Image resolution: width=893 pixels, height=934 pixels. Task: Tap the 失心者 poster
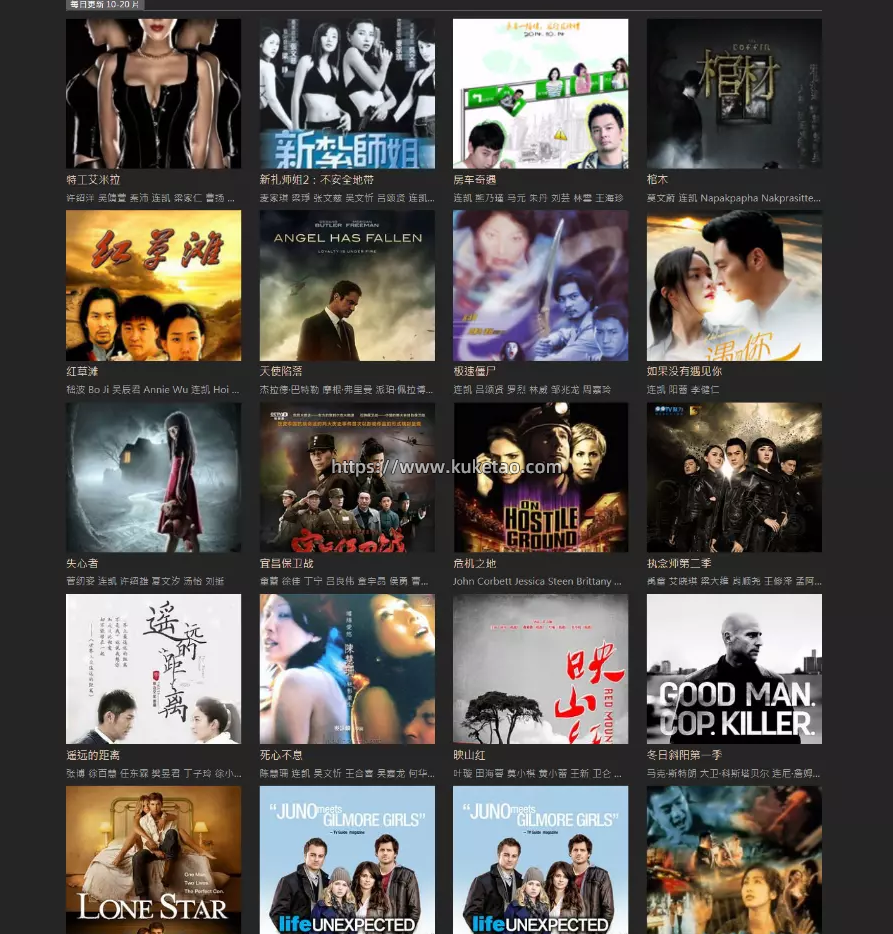[153, 477]
